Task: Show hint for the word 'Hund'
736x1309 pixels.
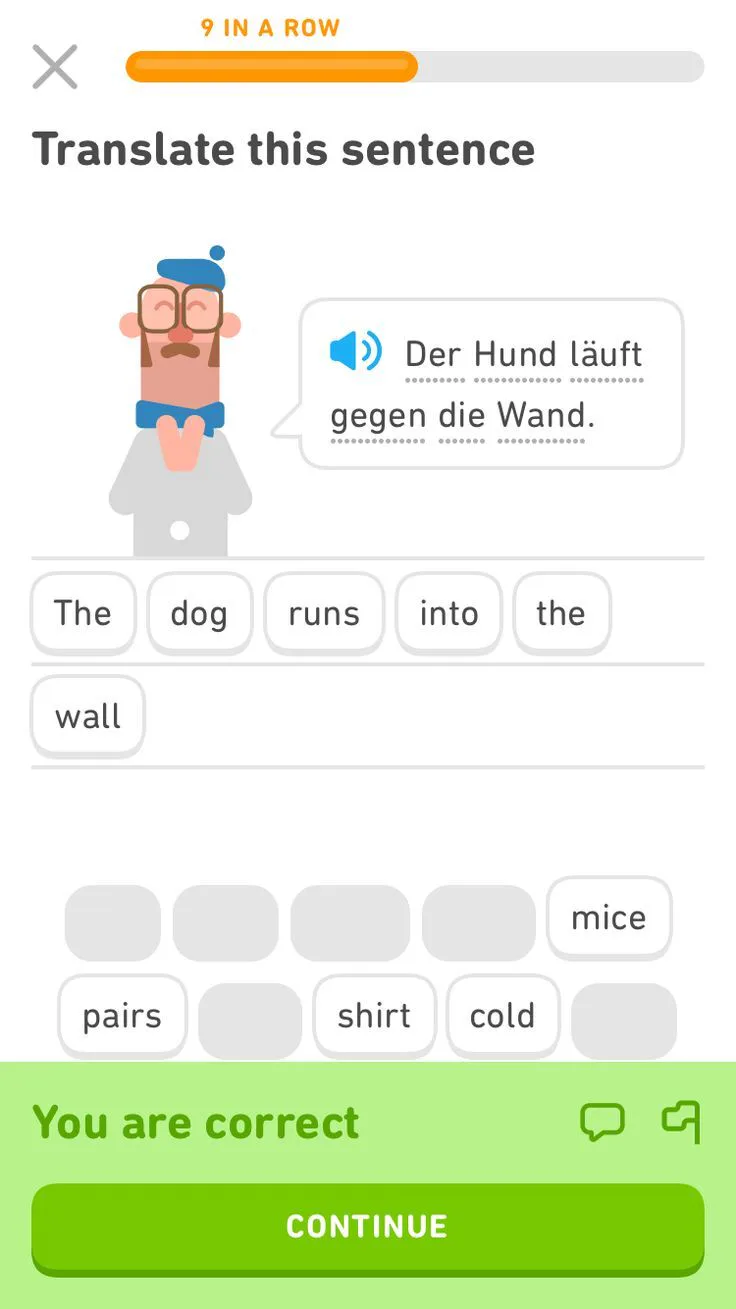Action: [516, 354]
